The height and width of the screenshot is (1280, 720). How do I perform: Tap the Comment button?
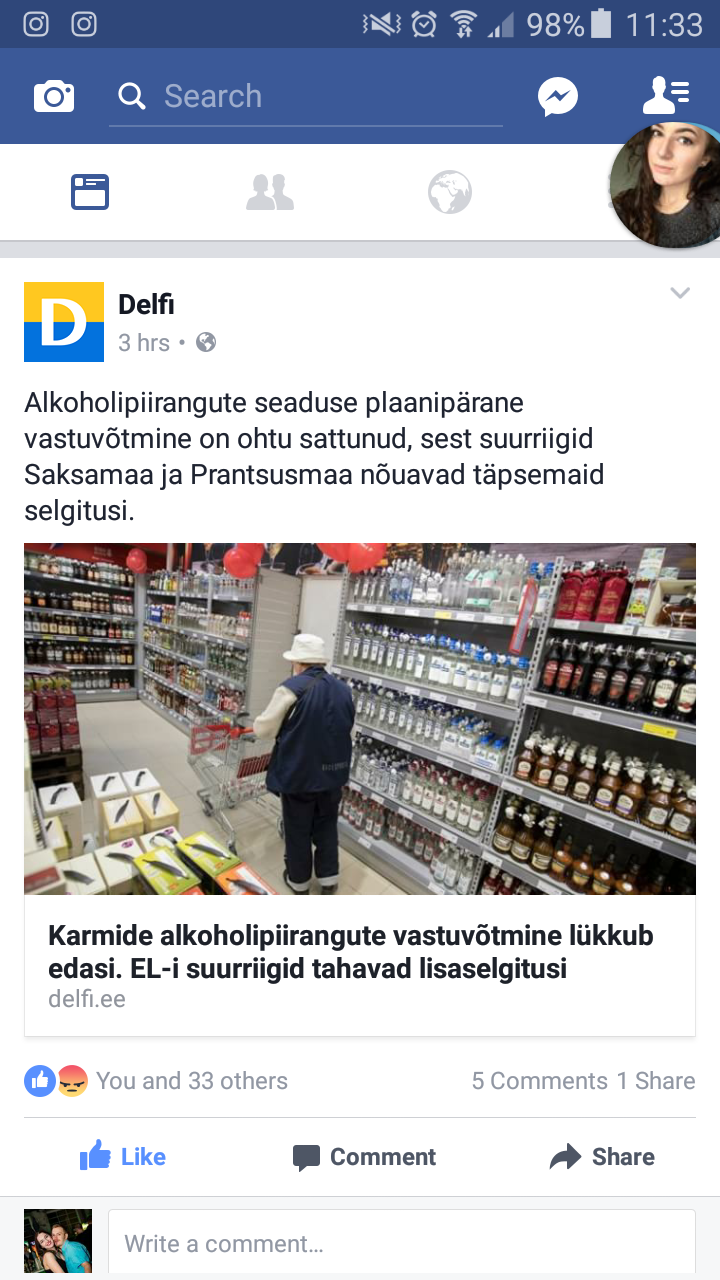pyautogui.click(x=364, y=1157)
